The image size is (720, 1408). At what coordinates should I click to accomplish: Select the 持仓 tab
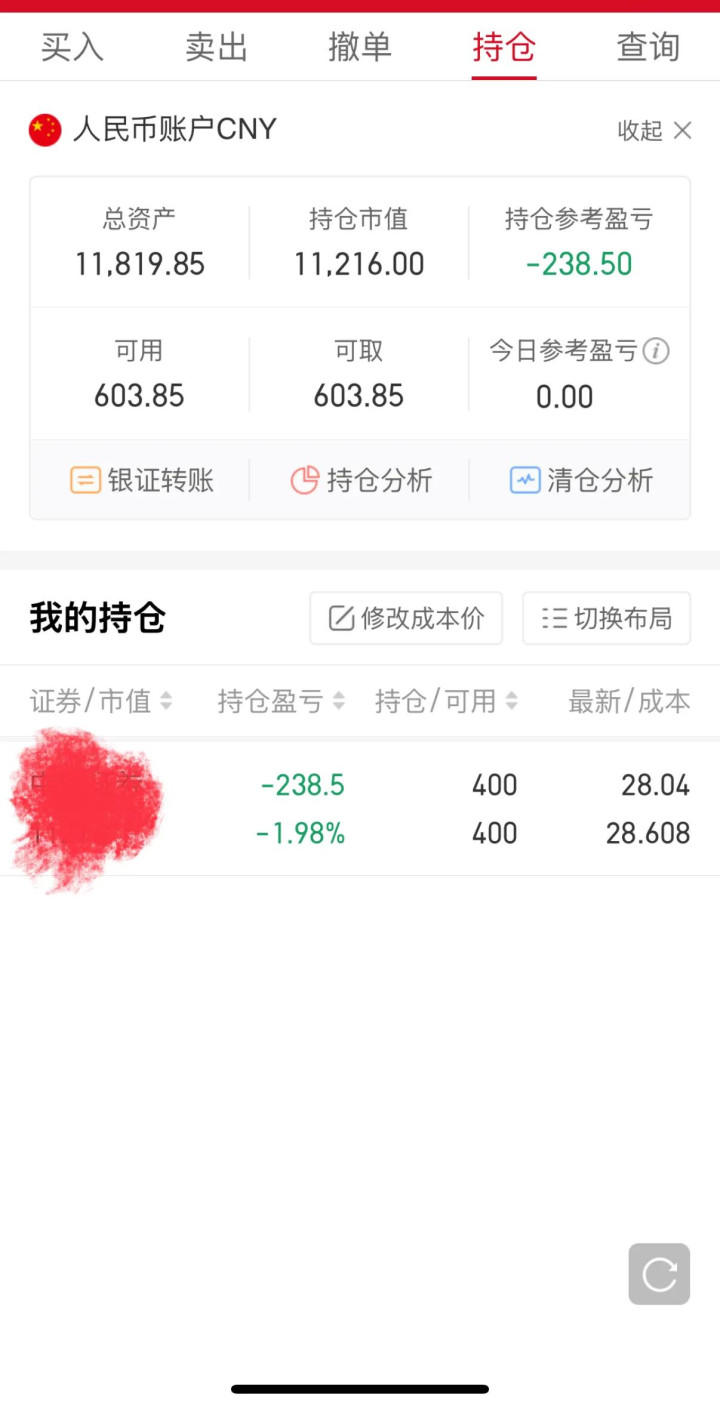pos(504,47)
